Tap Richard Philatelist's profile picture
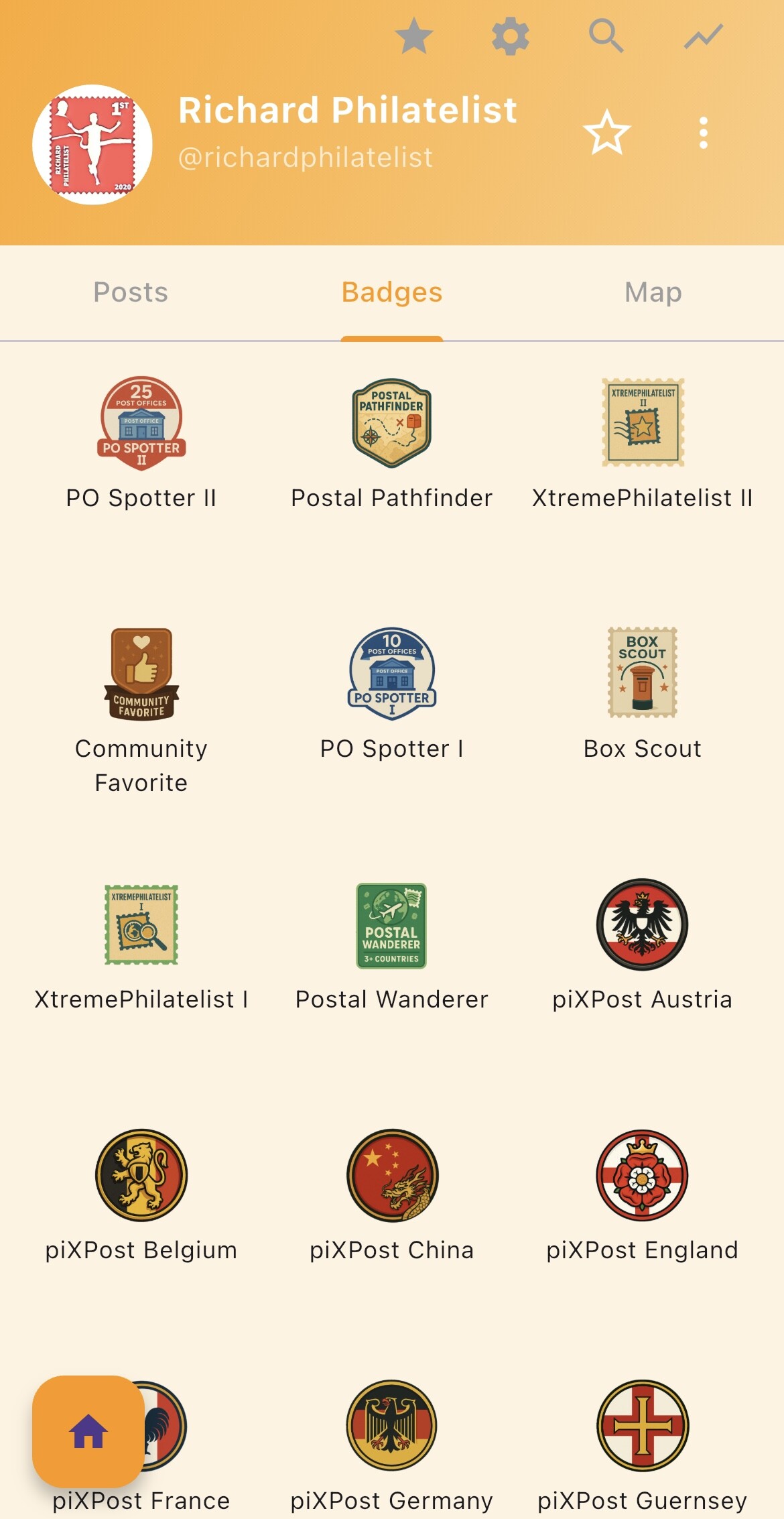The image size is (784, 1519). click(x=92, y=145)
